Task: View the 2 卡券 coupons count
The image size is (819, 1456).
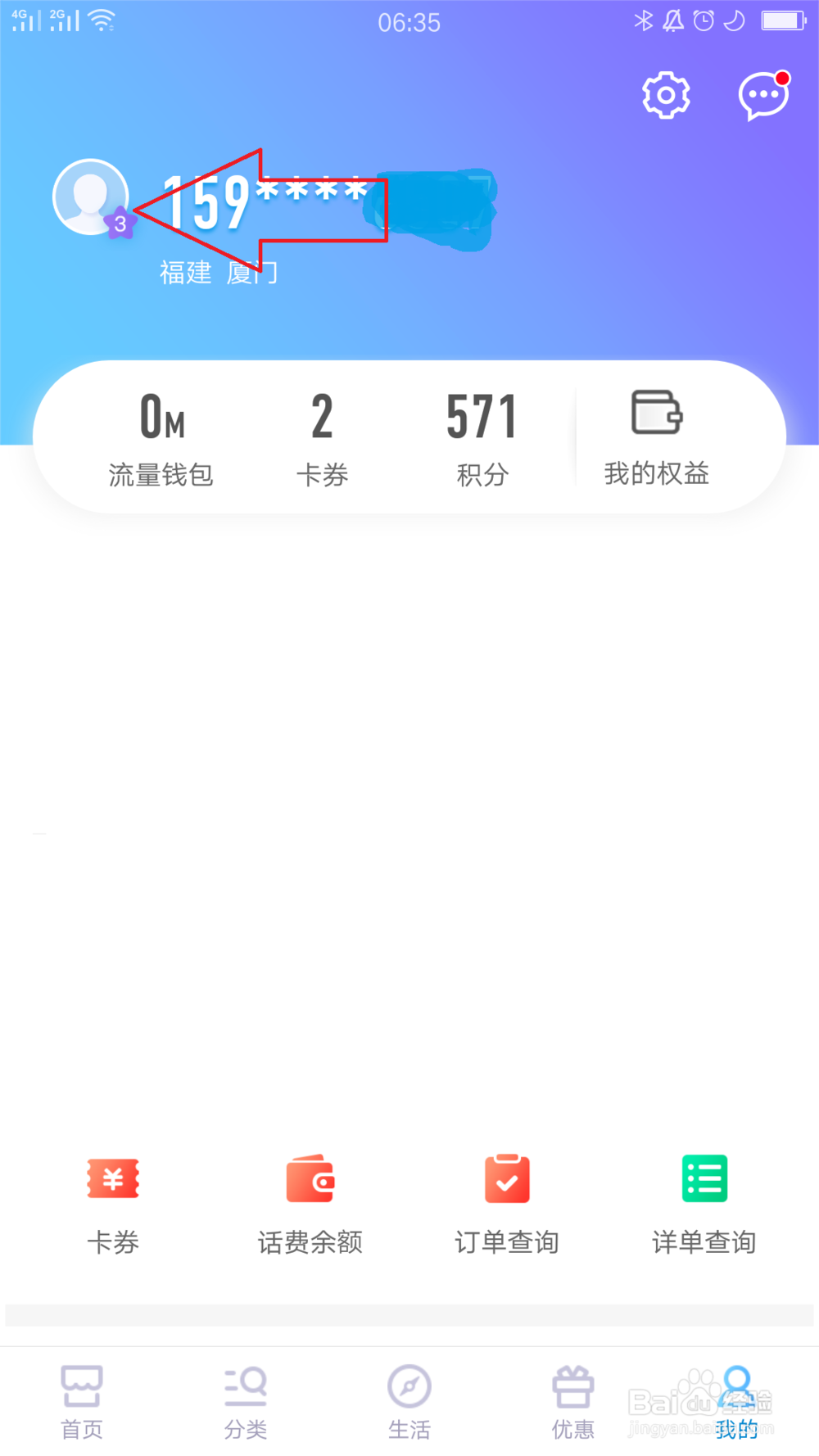Action: point(322,440)
